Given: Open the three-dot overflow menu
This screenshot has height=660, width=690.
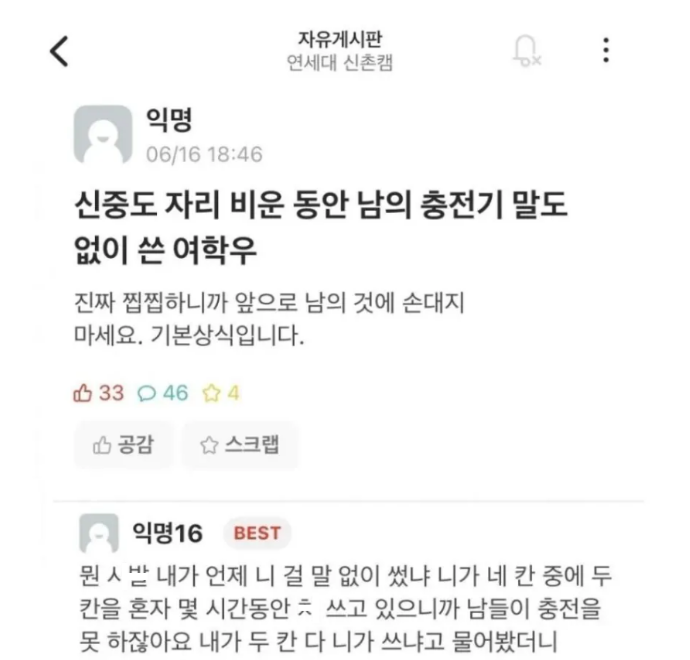Looking at the screenshot, I should [x=606, y=51].
